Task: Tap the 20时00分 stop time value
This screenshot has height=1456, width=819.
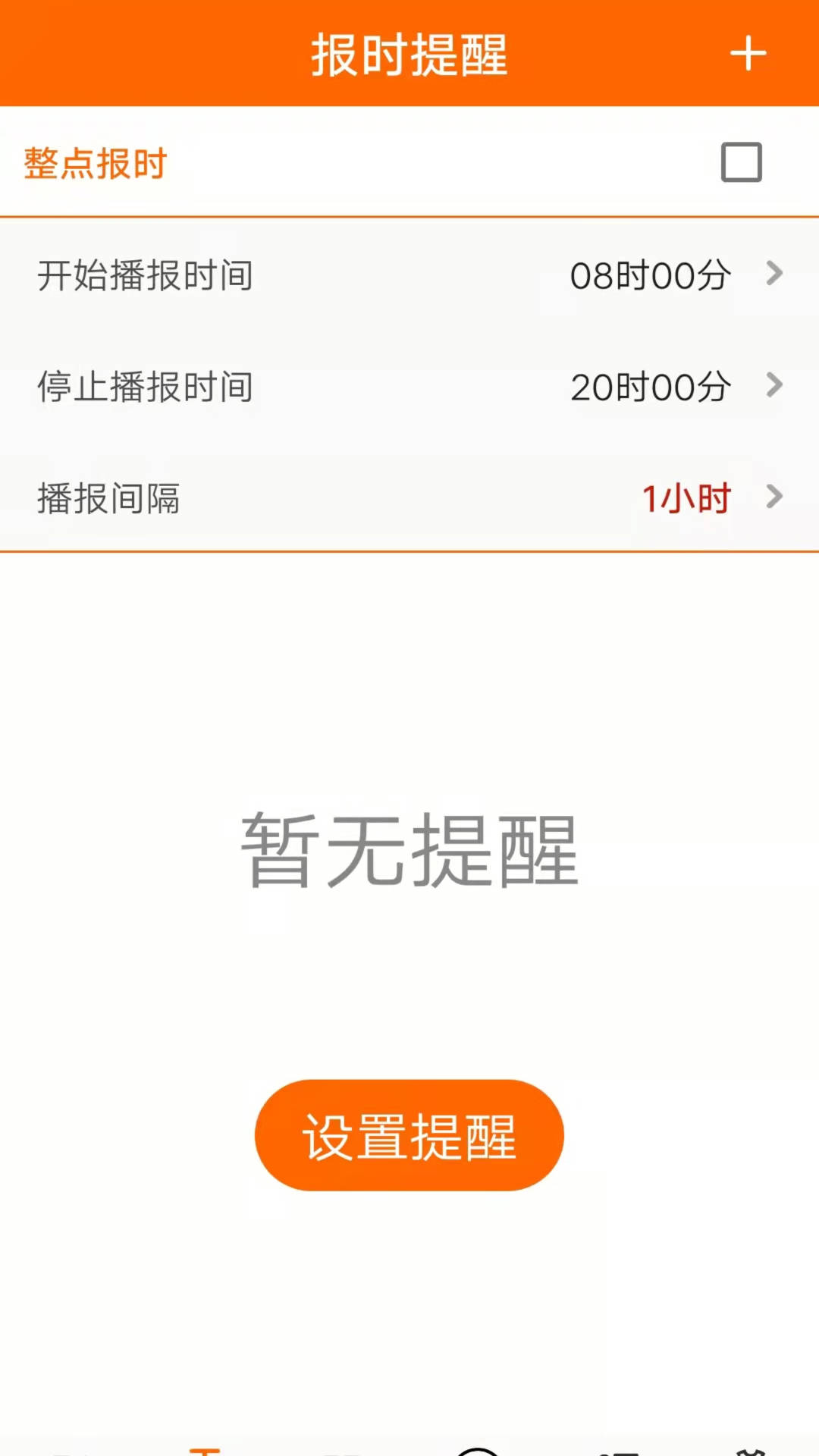Action: (651, 387)
